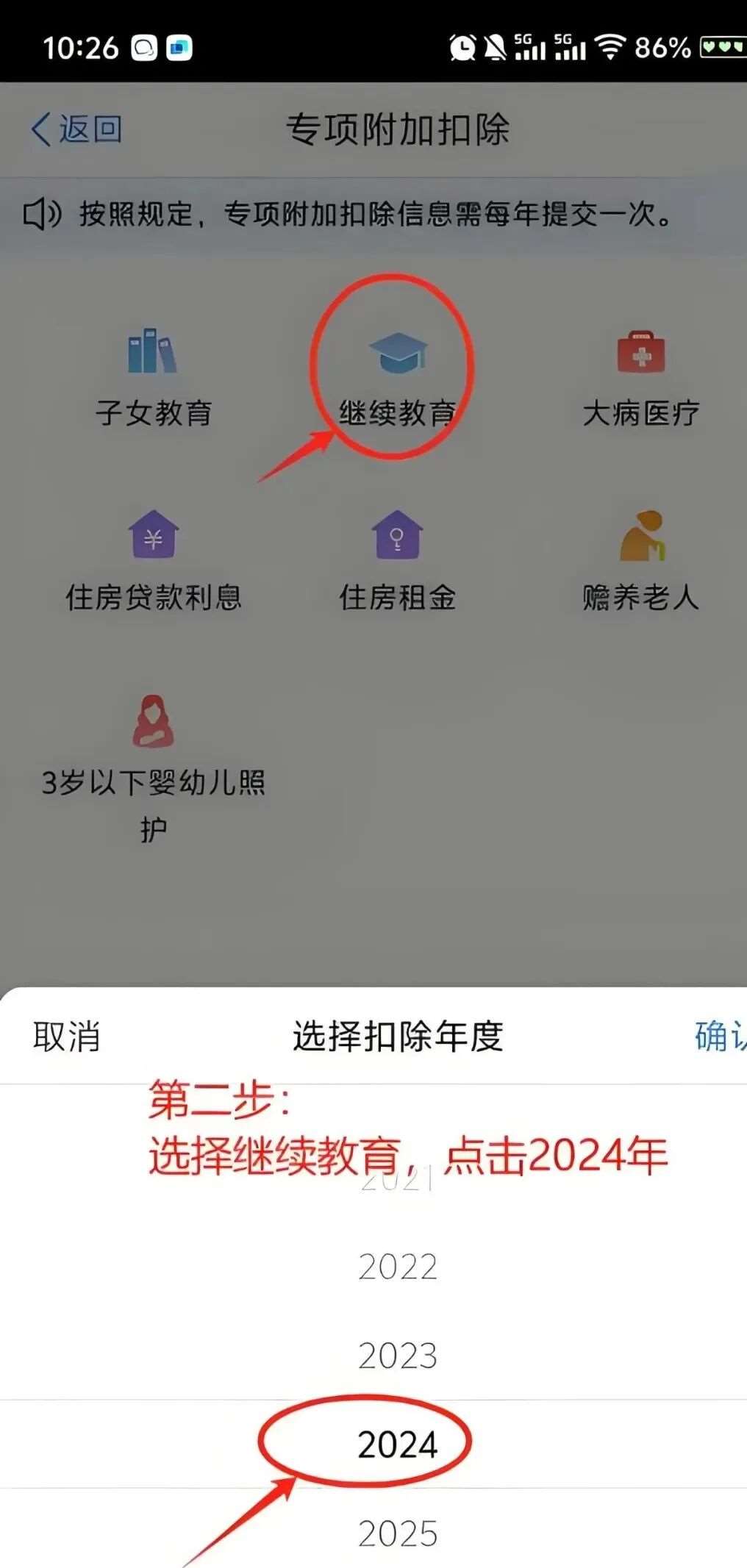Pick year 2023 in the picker
Image resolution: width=747 pixels, height=1568 pixels.
pyautogui.click(x=397, y=1356)
